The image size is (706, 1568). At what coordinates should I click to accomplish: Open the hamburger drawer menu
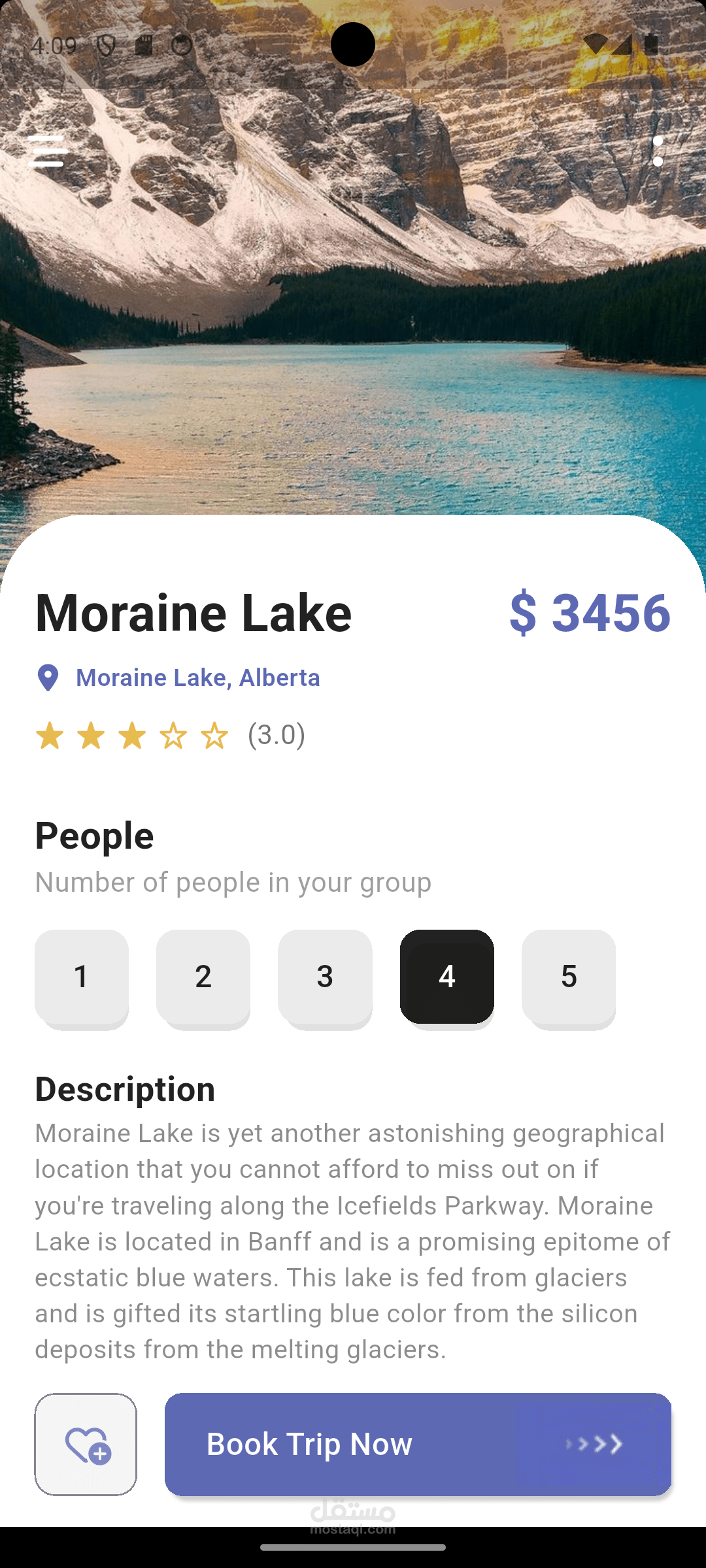(x=48, y=152)
